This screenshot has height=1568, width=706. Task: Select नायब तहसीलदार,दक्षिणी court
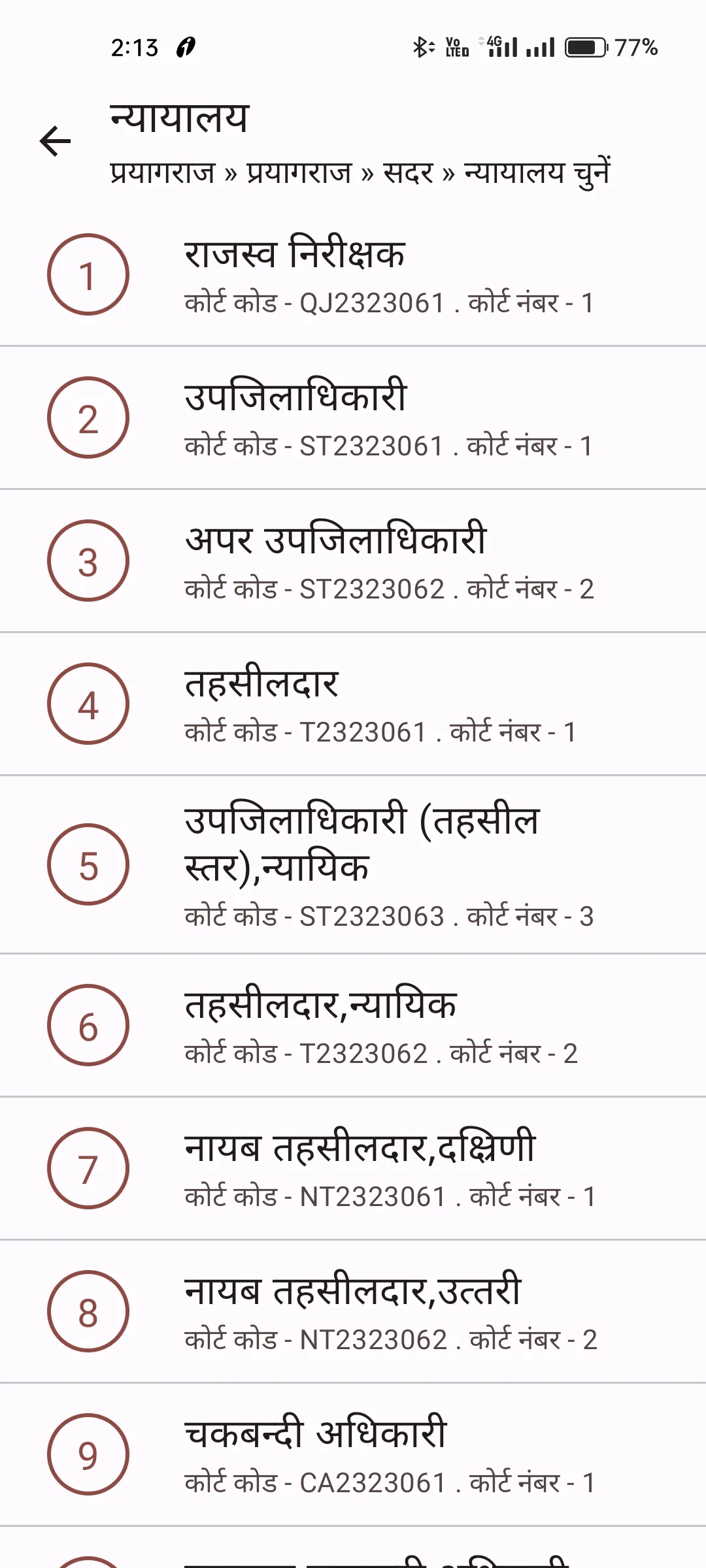click(x=353, y=1169)
